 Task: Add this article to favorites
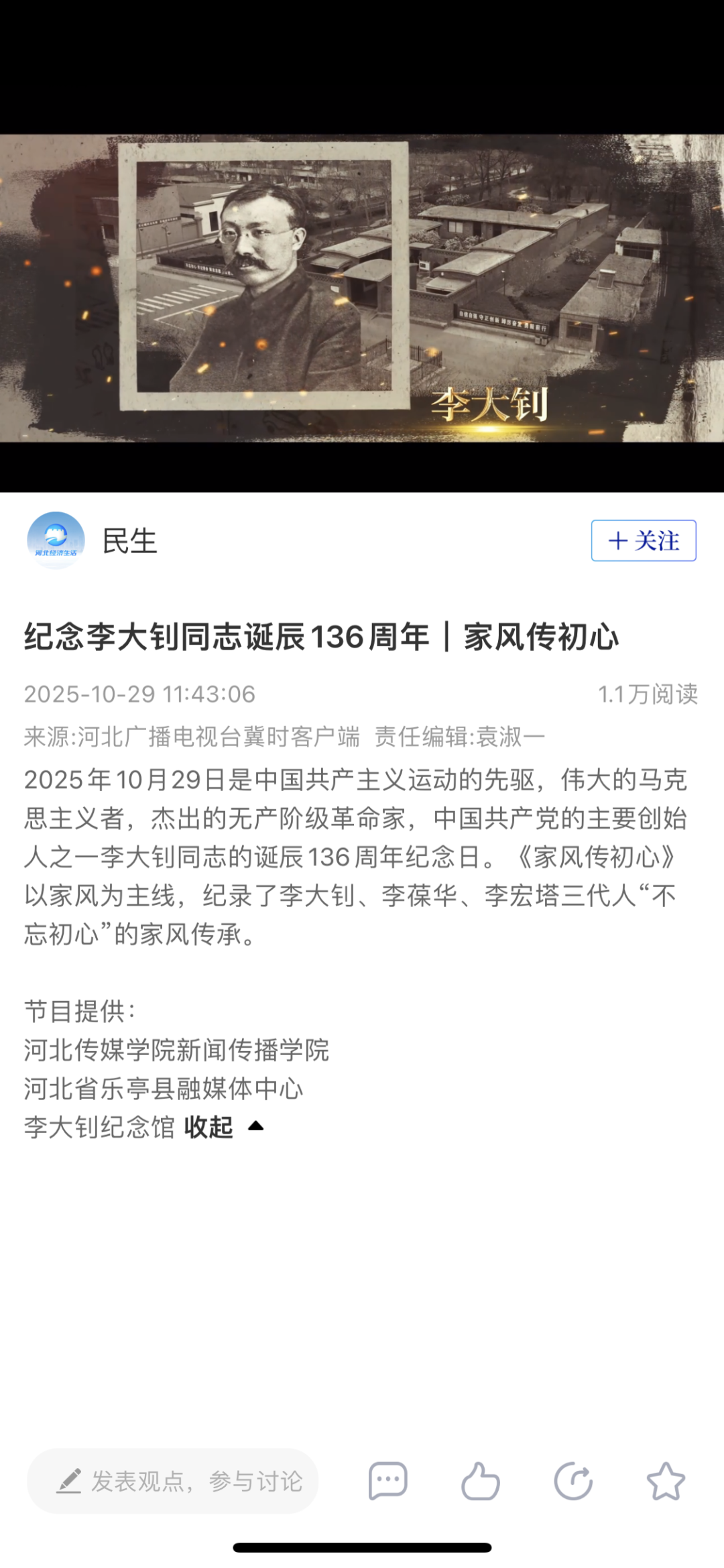(666, 1481)
